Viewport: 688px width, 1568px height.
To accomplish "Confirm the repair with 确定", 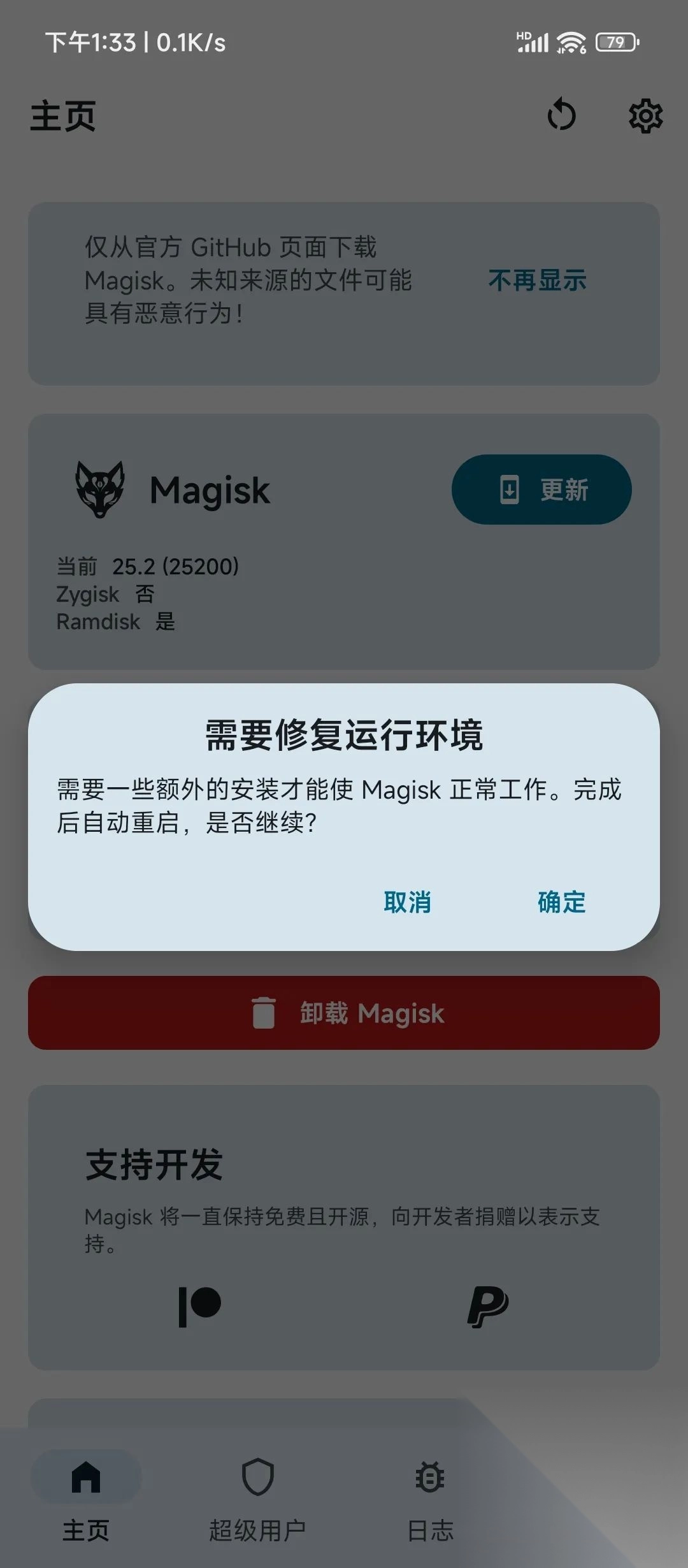I will pos(561,902).
